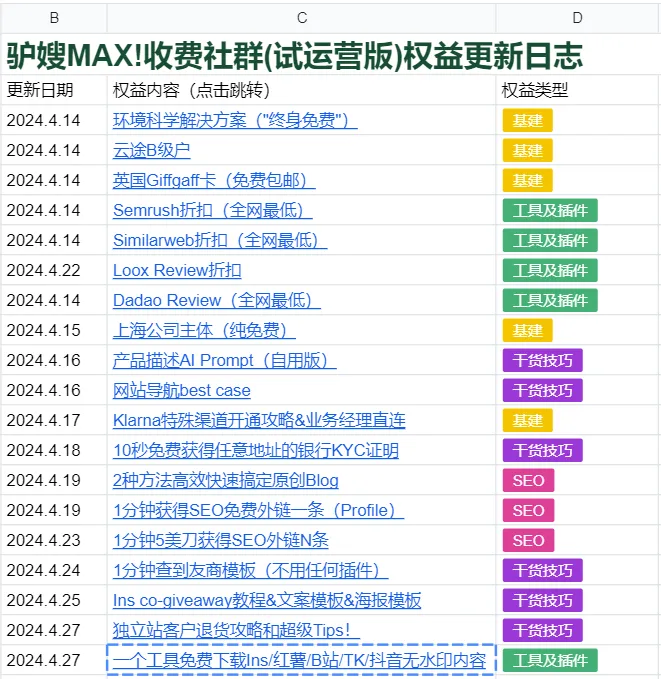Open the 1分钟5美刀获得SEO外链 link
Viewport: 661px width, 679px height.
pos(221,541)
